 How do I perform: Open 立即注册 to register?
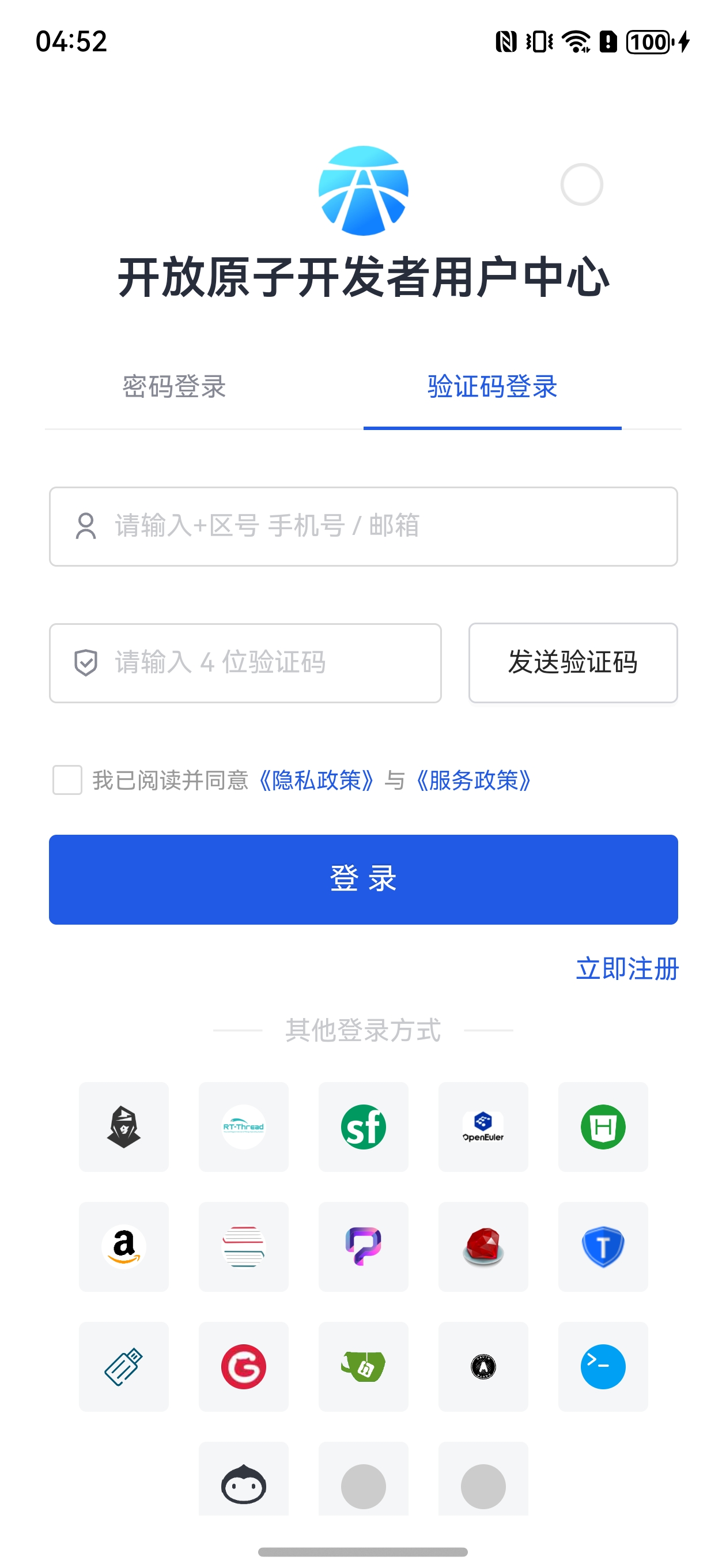pyautogui.click(x=627, y=968)
